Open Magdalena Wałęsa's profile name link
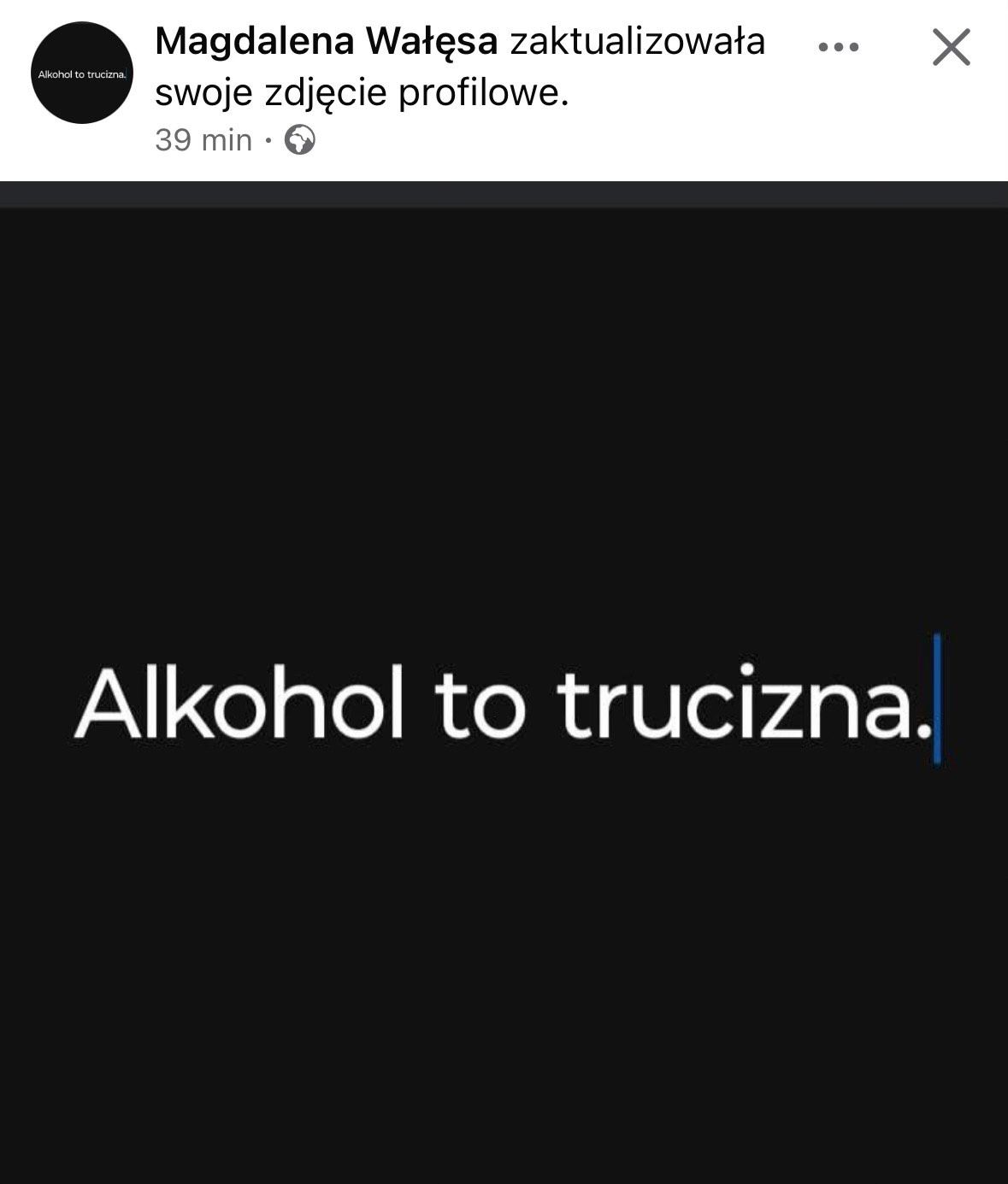The width and height of the screenshot is (1008, 1184). (x=326, y=41)
